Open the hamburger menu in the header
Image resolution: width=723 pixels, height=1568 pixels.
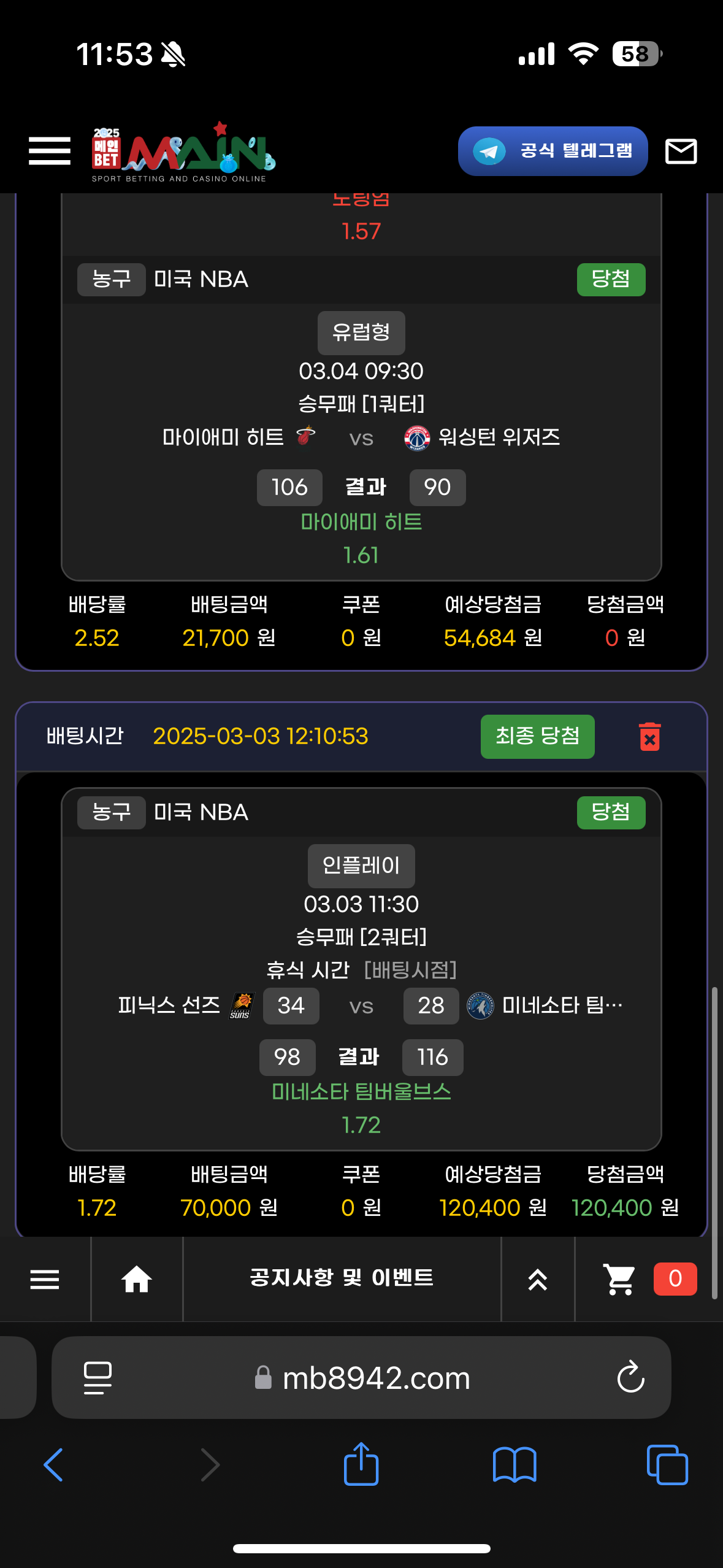[x=50, y=151]
